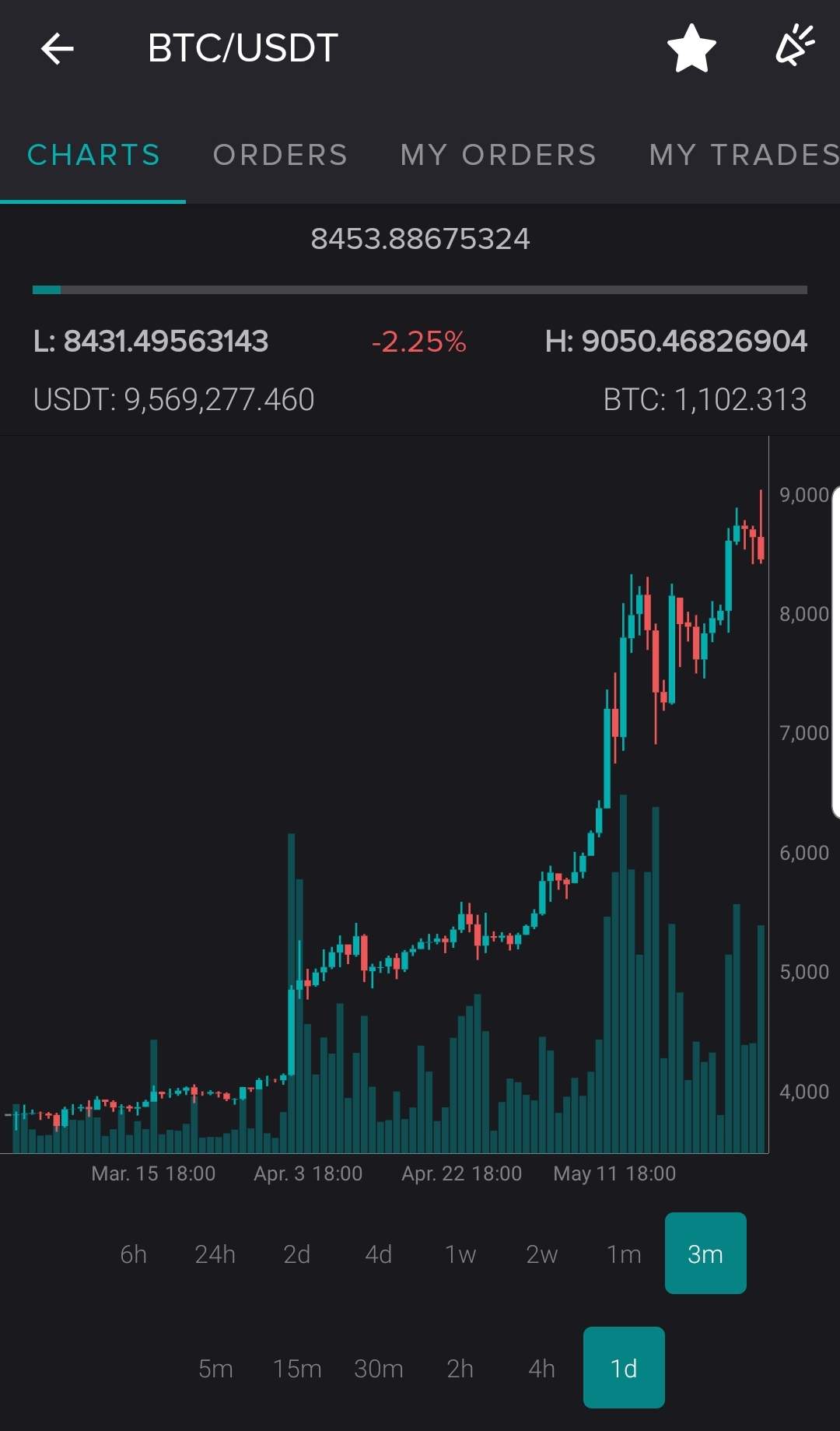
Task: Select the 2w chart range
Action: click(542, 1254)
